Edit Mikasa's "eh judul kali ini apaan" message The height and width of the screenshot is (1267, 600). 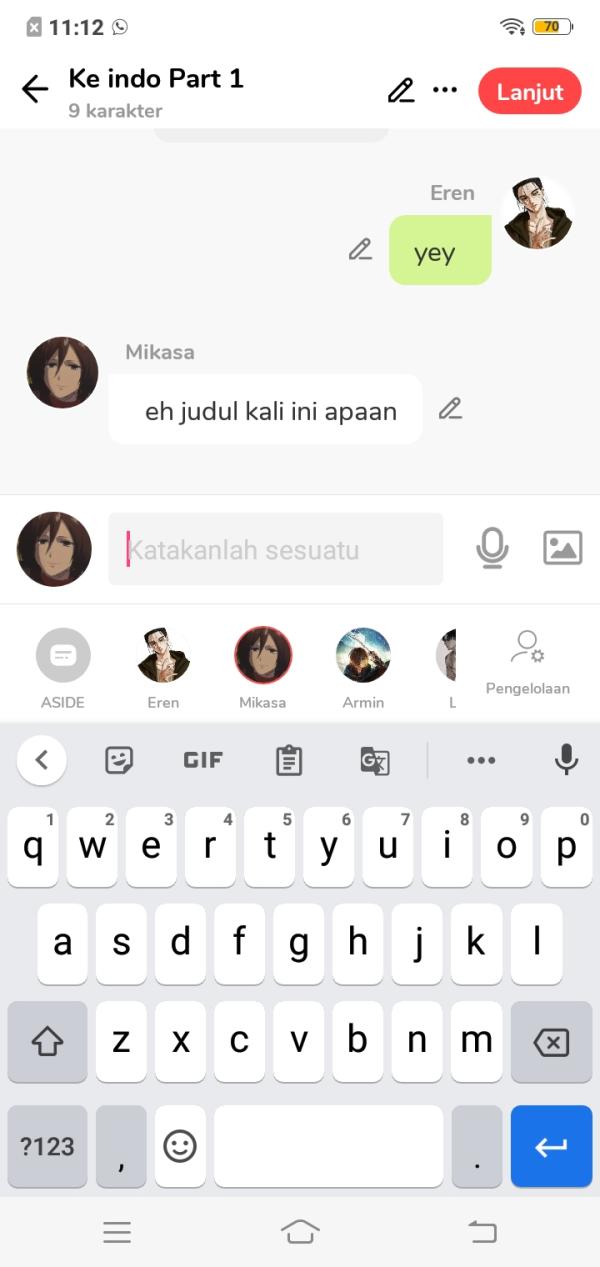(451, 408)
